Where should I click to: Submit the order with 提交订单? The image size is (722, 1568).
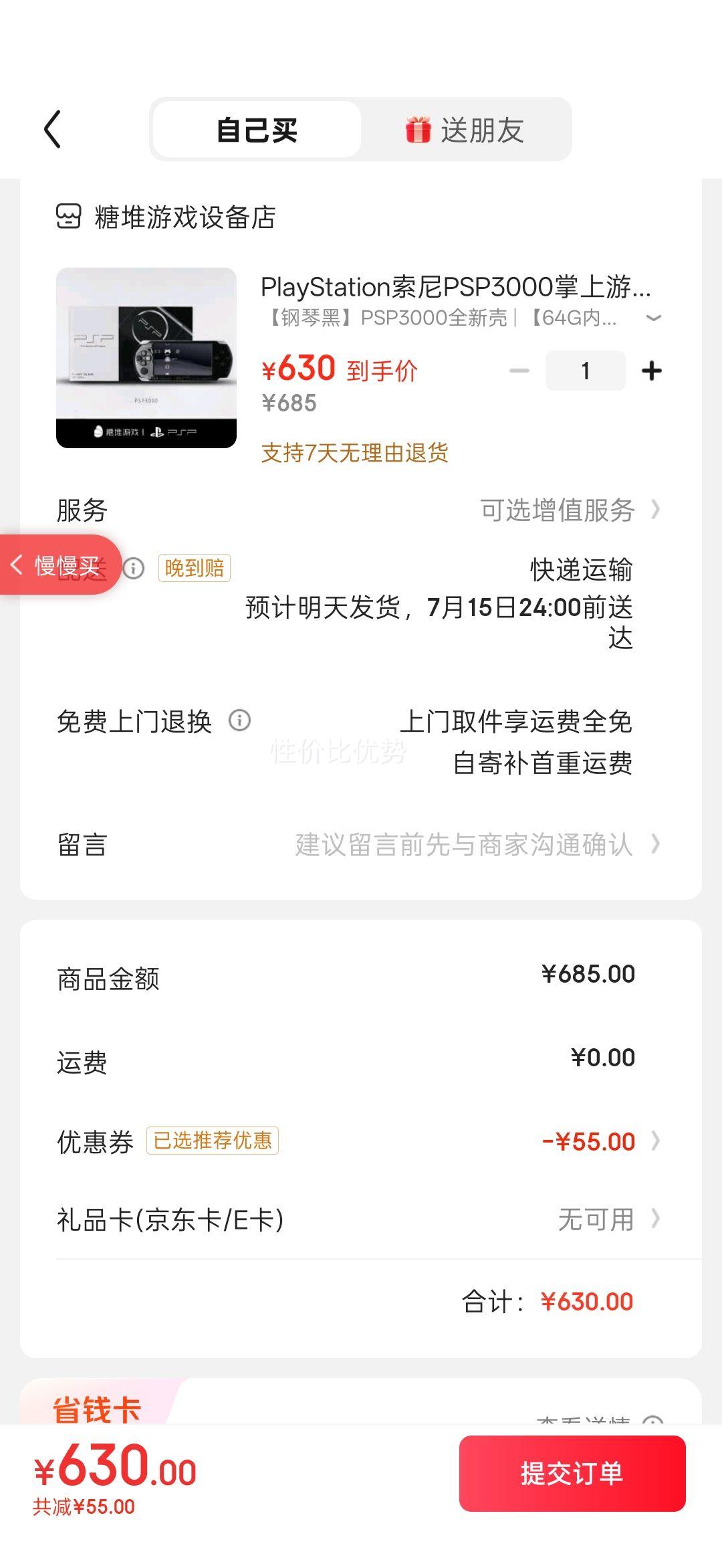(x=572, y=1474)
